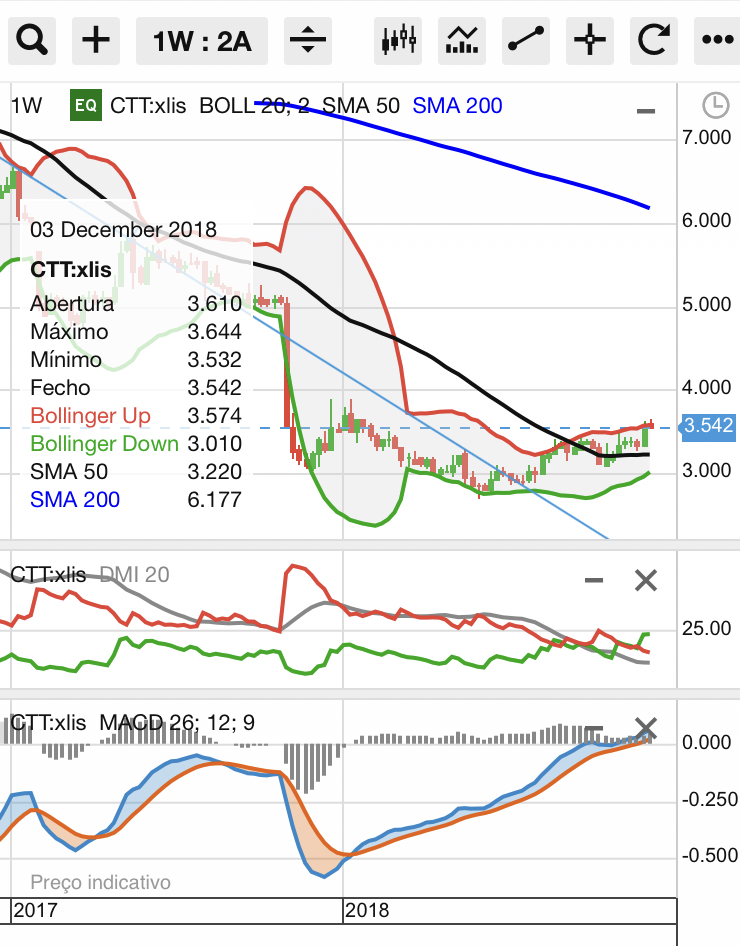
Task: Refresh the chart
Action: pos(653,41)
